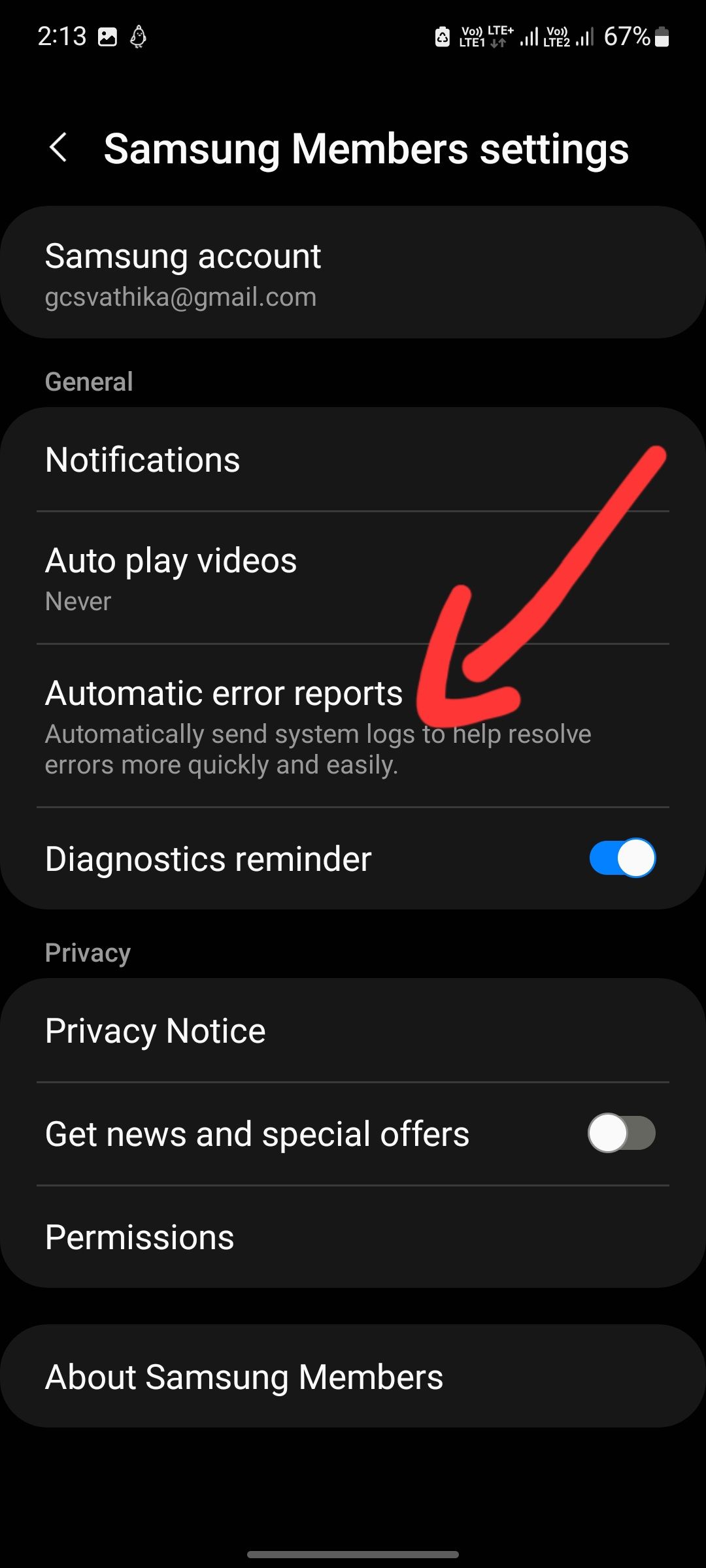
Task: Toggle the Diagnostics reminder switch off
Action: [x=620, y=859]
